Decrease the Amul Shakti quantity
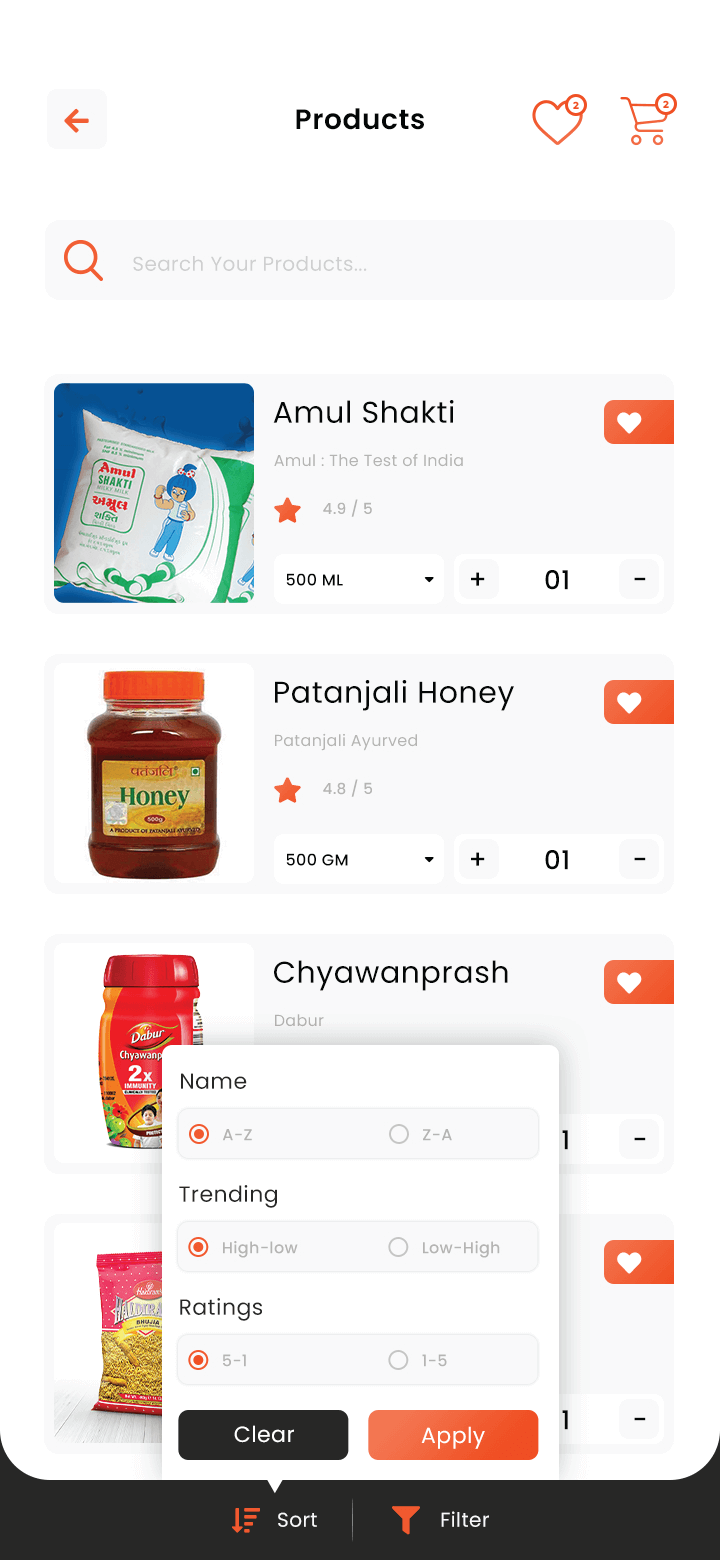This screenshot has height=1560, width=720. [x=640, y=579]
